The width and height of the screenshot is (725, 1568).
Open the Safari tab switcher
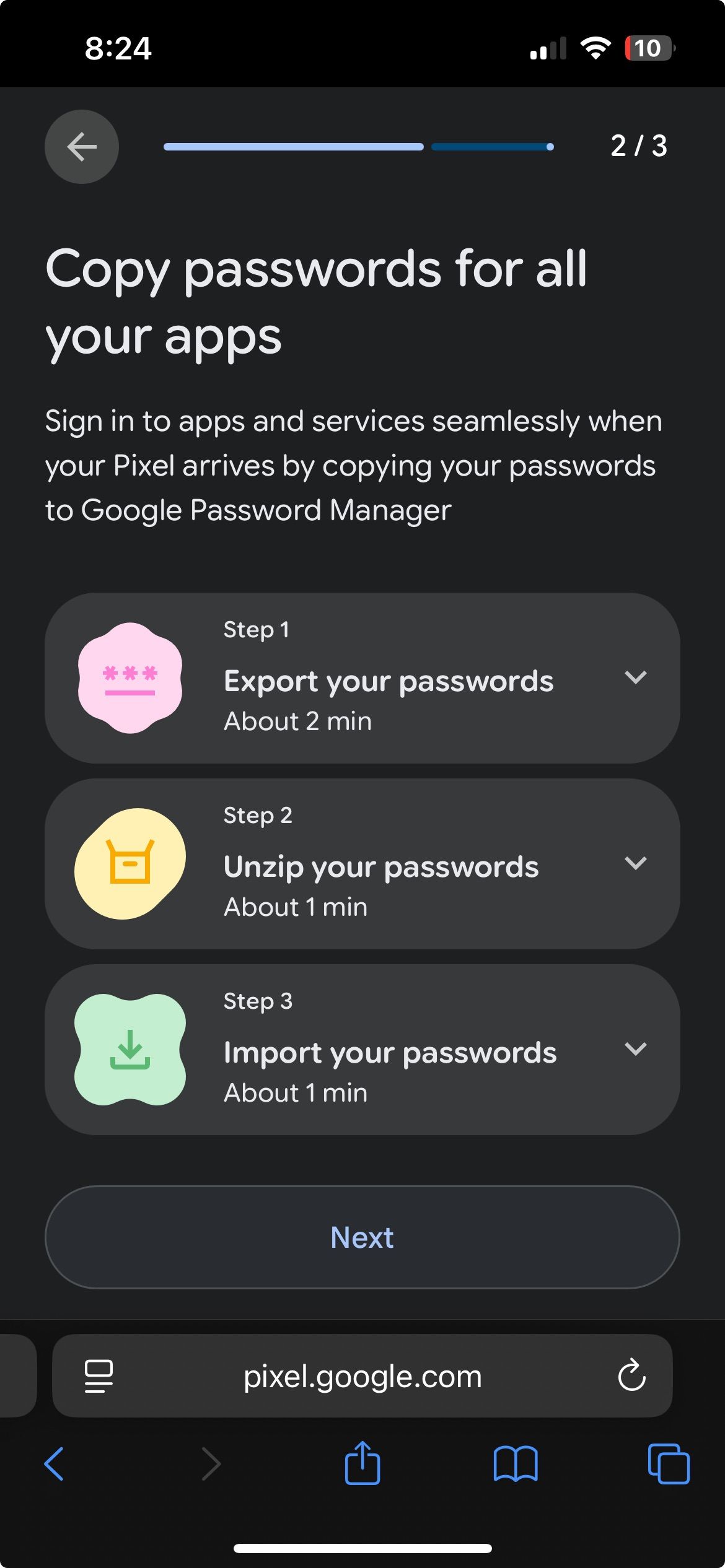point(669,1463)
